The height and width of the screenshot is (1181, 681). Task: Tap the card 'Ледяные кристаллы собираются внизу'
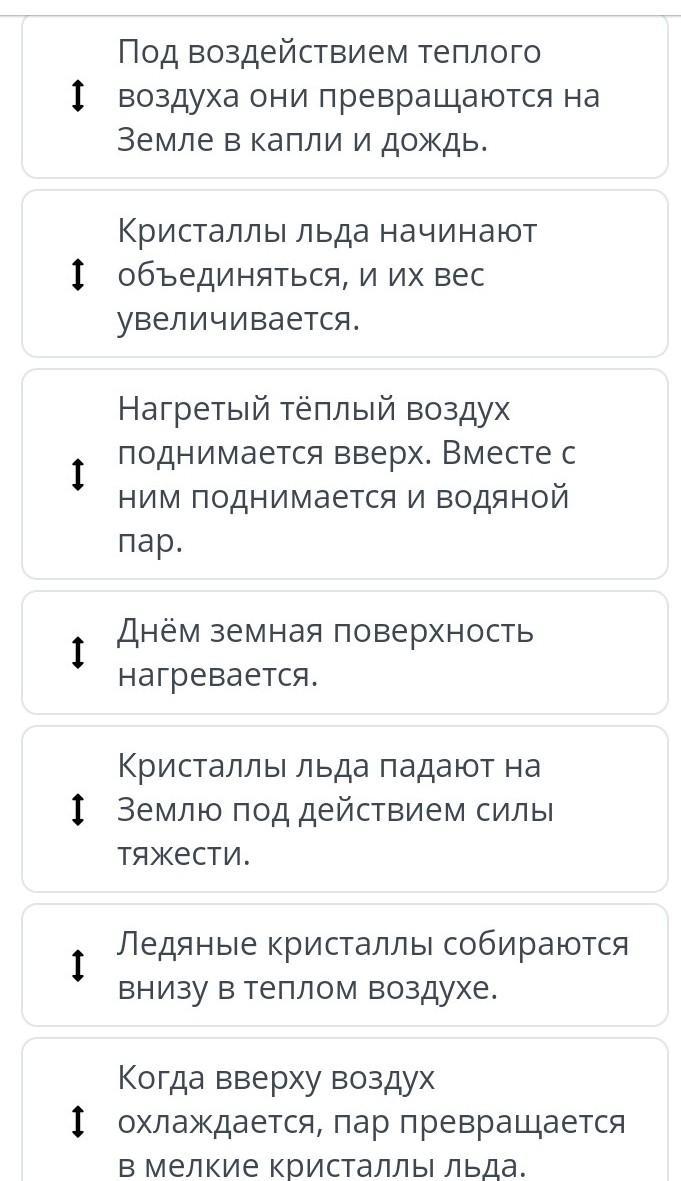344,966
